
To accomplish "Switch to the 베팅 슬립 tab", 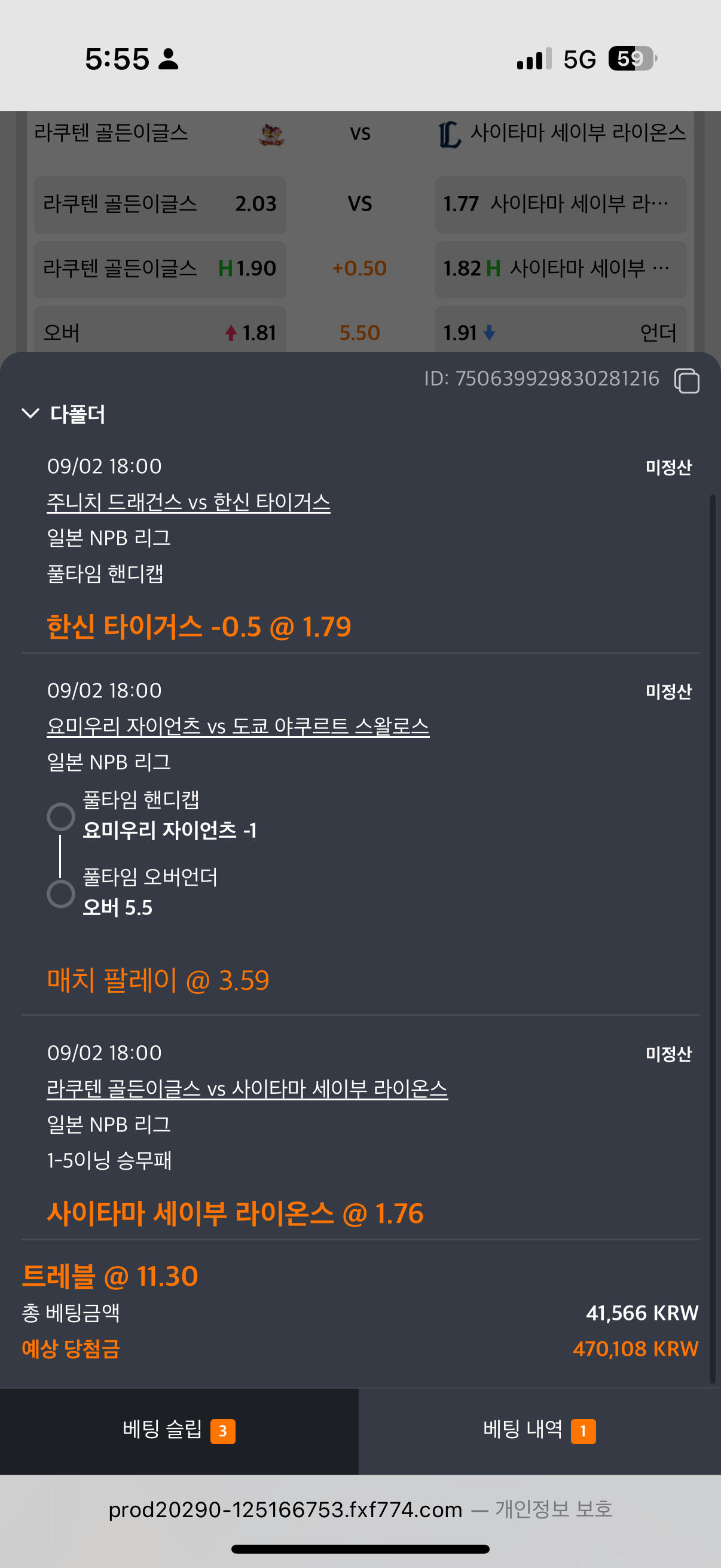I will (x=179, y=1430).
